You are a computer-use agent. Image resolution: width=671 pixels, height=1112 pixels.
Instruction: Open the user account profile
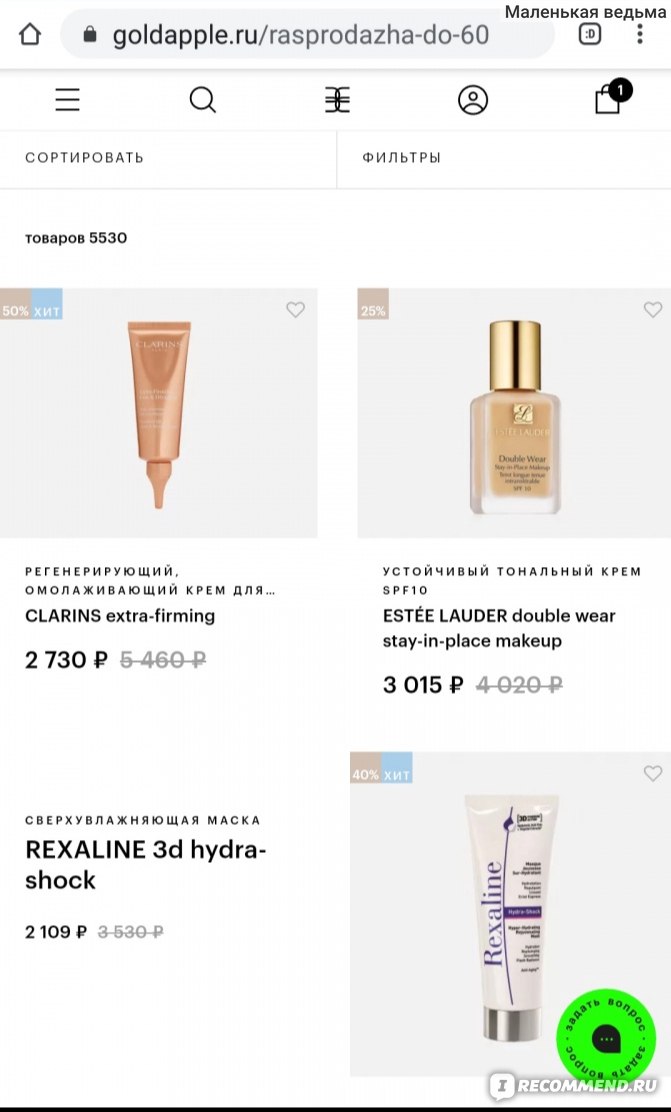pyautogui.click(x=472, y=99)
